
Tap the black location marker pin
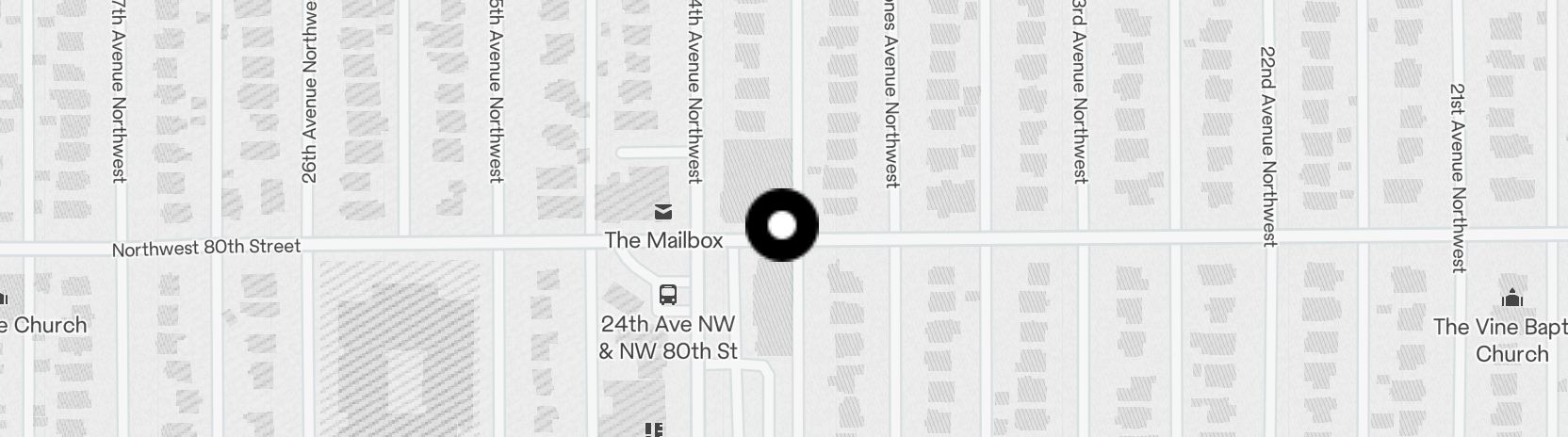(782, 225)
